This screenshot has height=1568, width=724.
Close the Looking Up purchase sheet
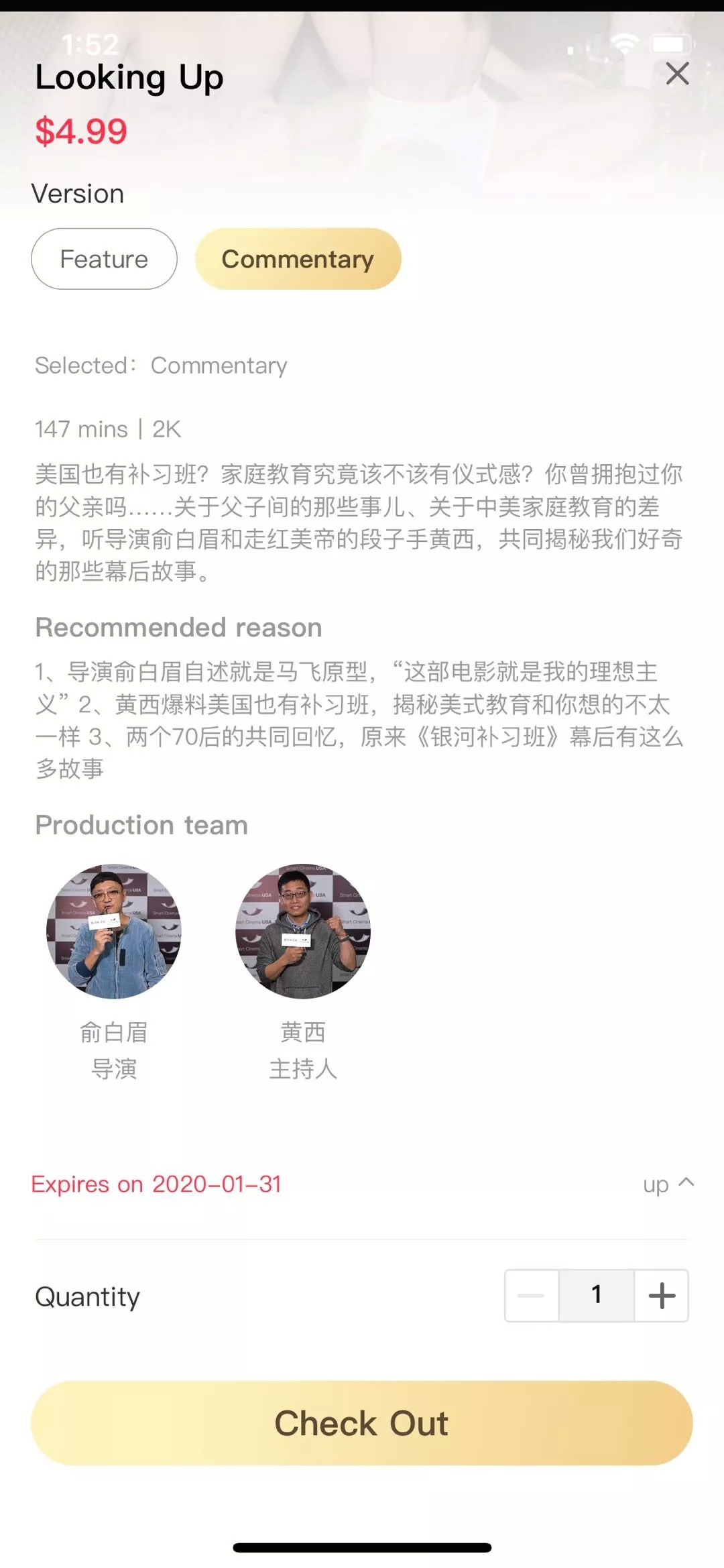click(x=677, y=74)
